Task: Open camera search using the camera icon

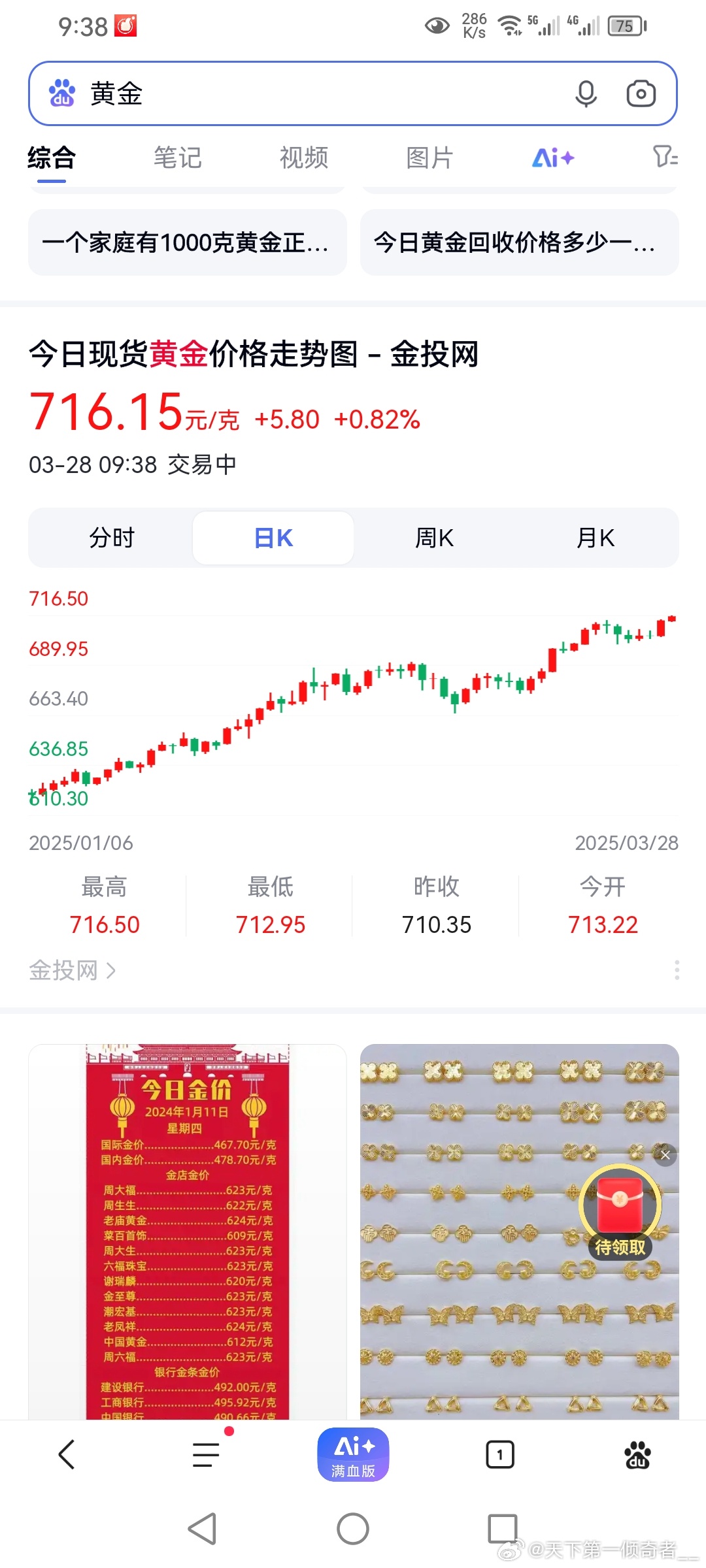Action: pos(641,93)
